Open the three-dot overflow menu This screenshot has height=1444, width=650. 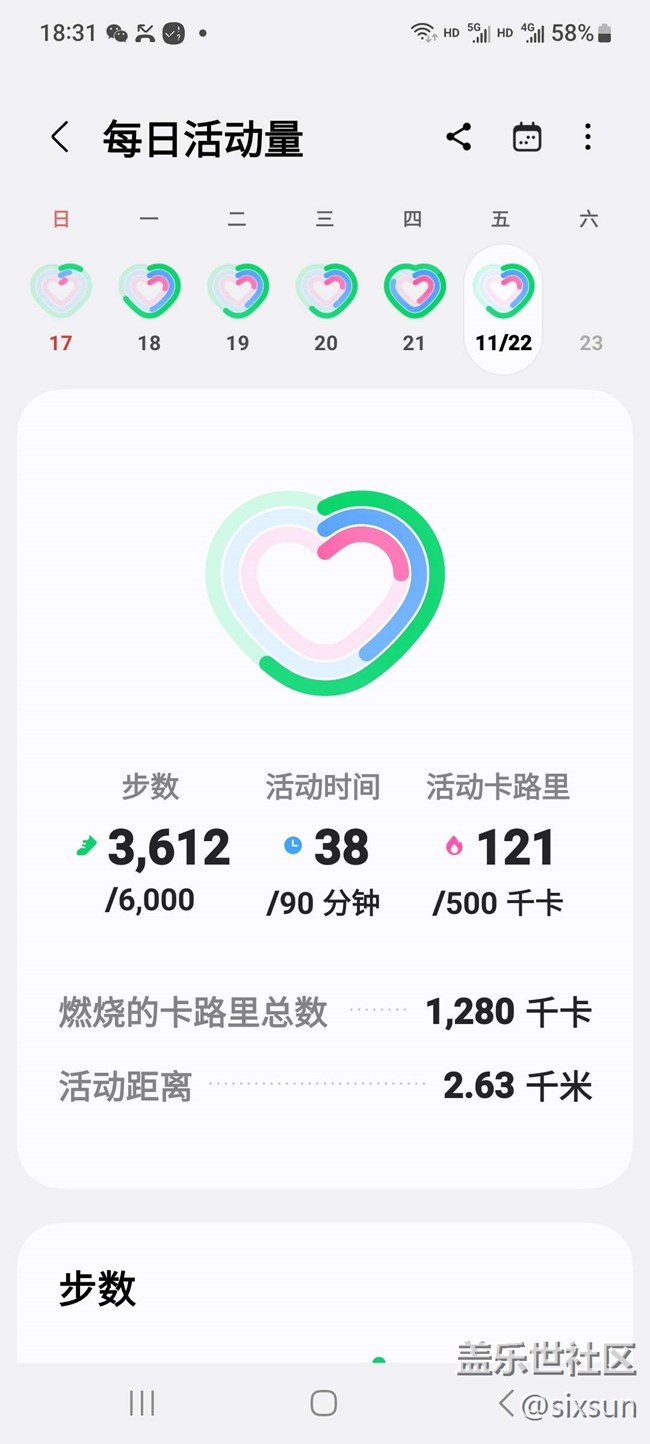tap(588, 137)
